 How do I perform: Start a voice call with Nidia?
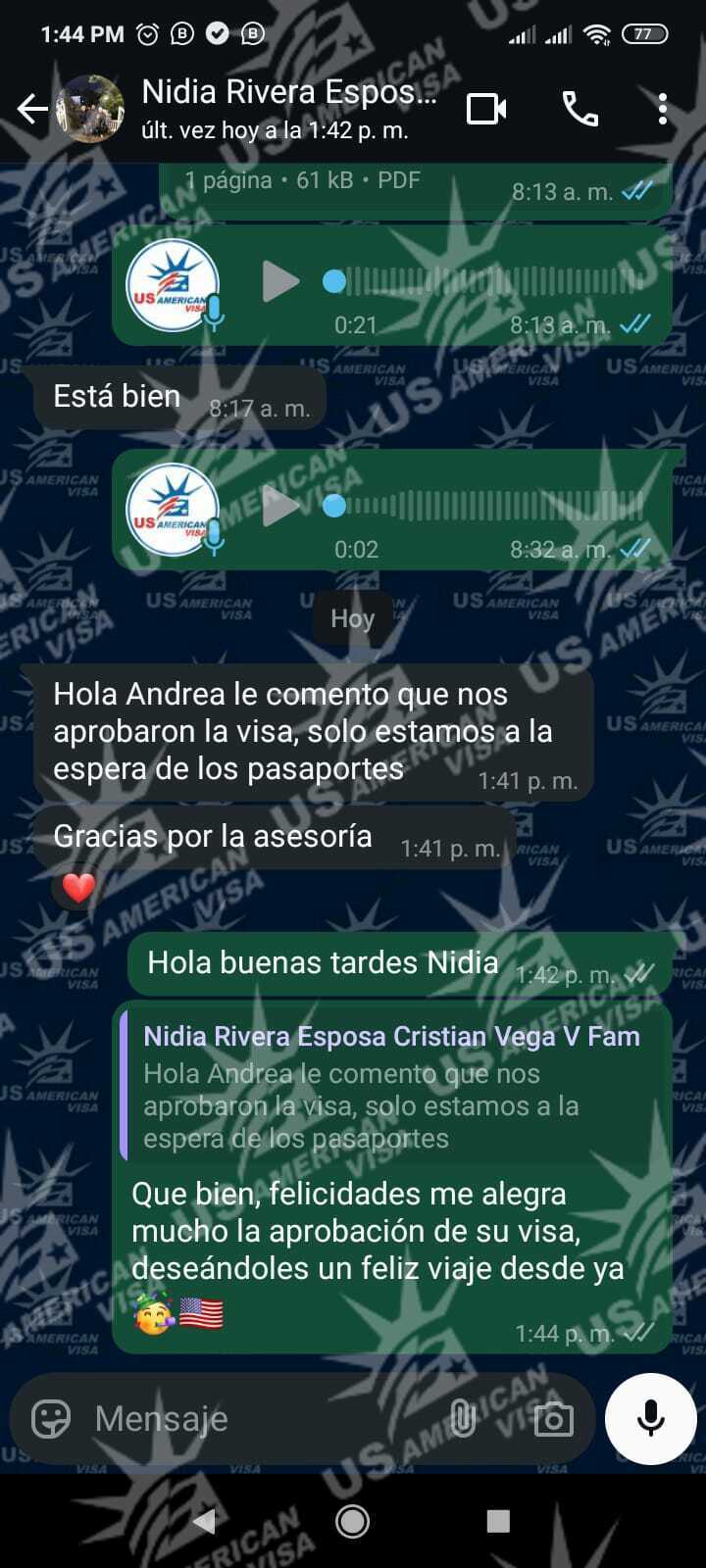click(x=580, y=109)
